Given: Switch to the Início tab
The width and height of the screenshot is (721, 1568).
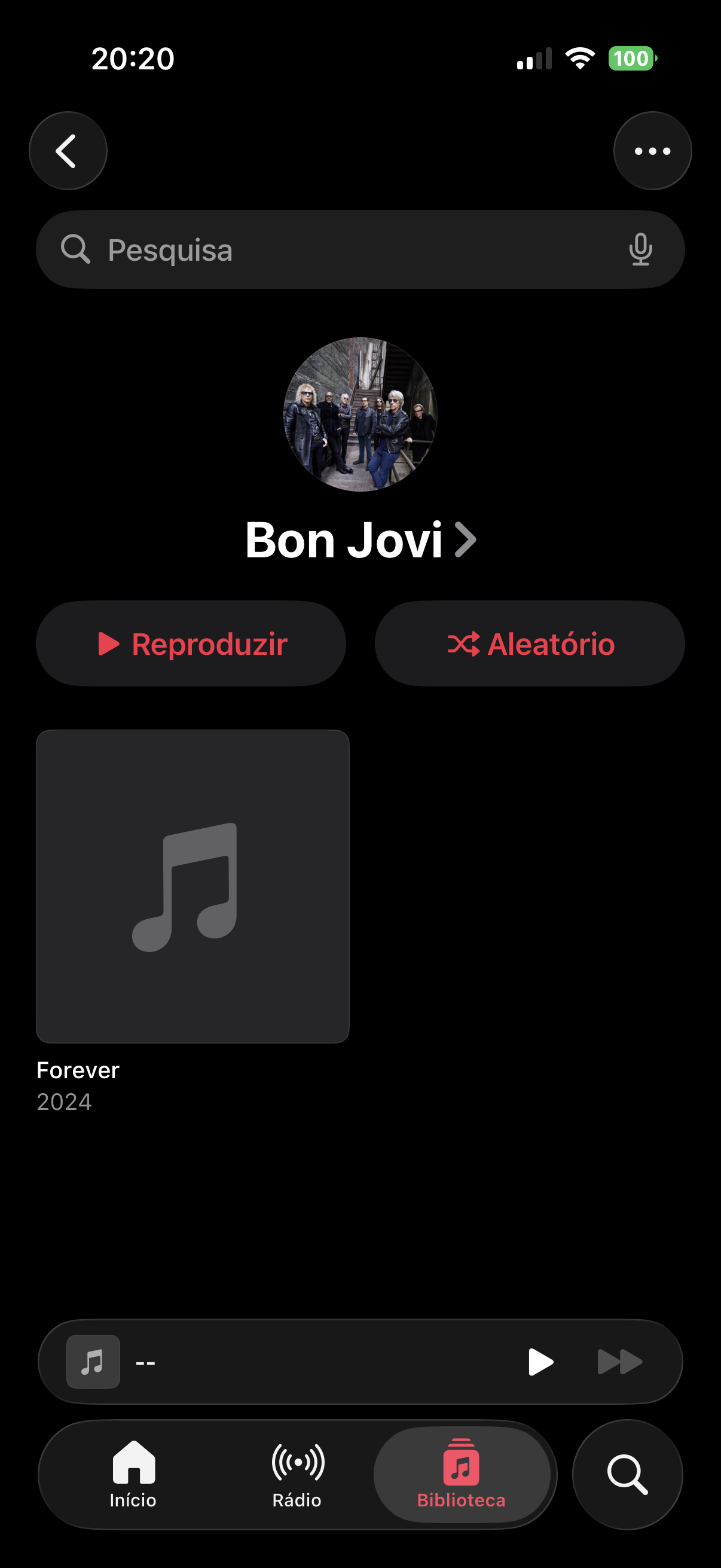Looking at the screenshot, I should coord(133,1474).
